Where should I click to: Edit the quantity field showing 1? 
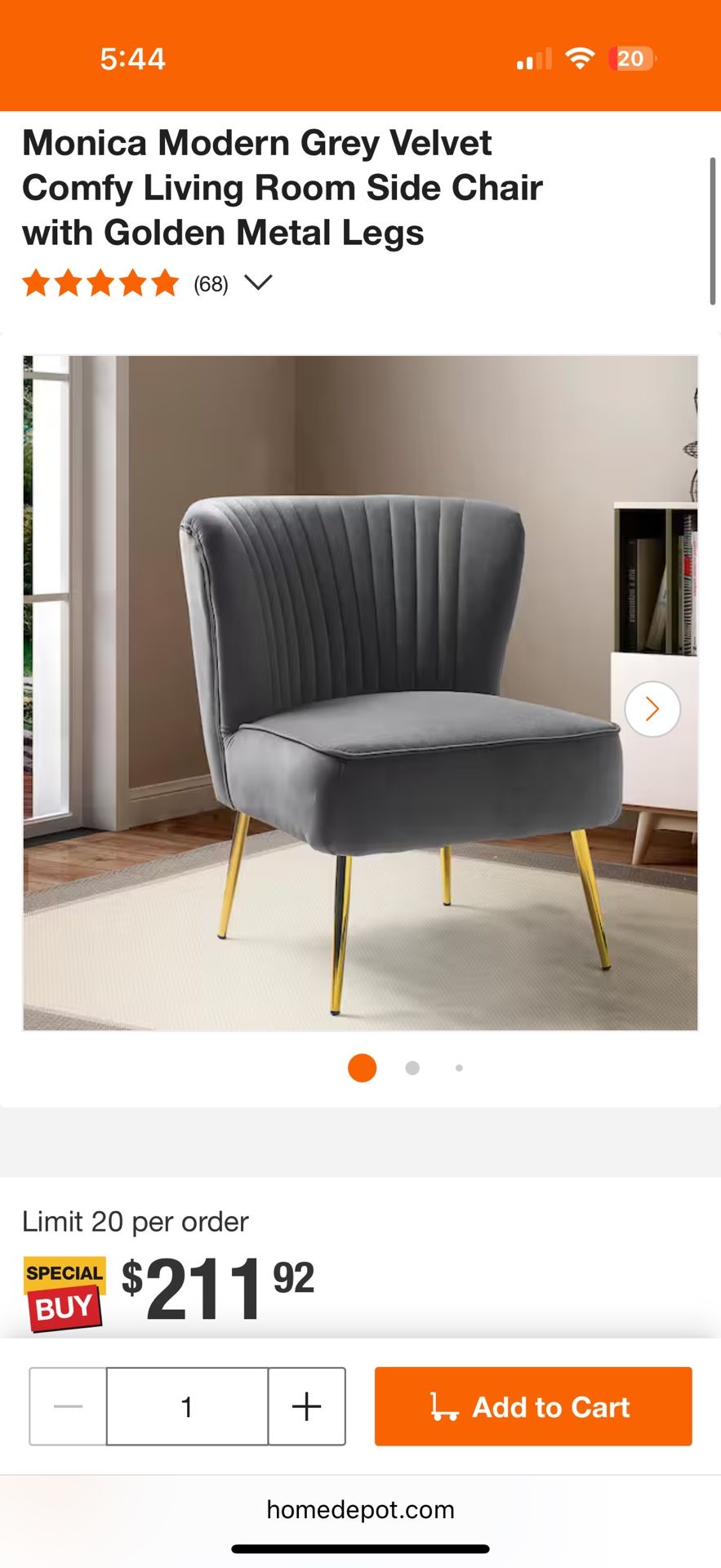click(187, 1406)
